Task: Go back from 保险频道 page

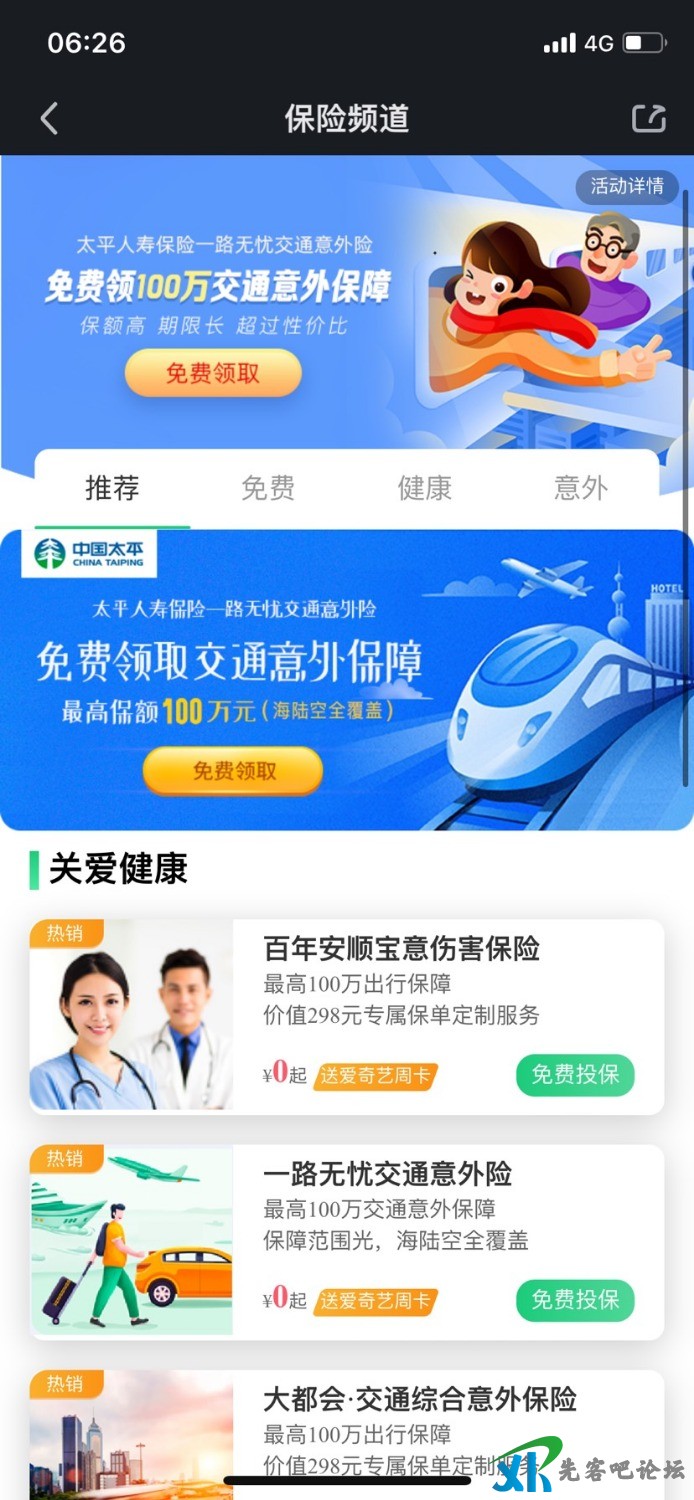Action: pyautogui.click(x=49, y=119)
